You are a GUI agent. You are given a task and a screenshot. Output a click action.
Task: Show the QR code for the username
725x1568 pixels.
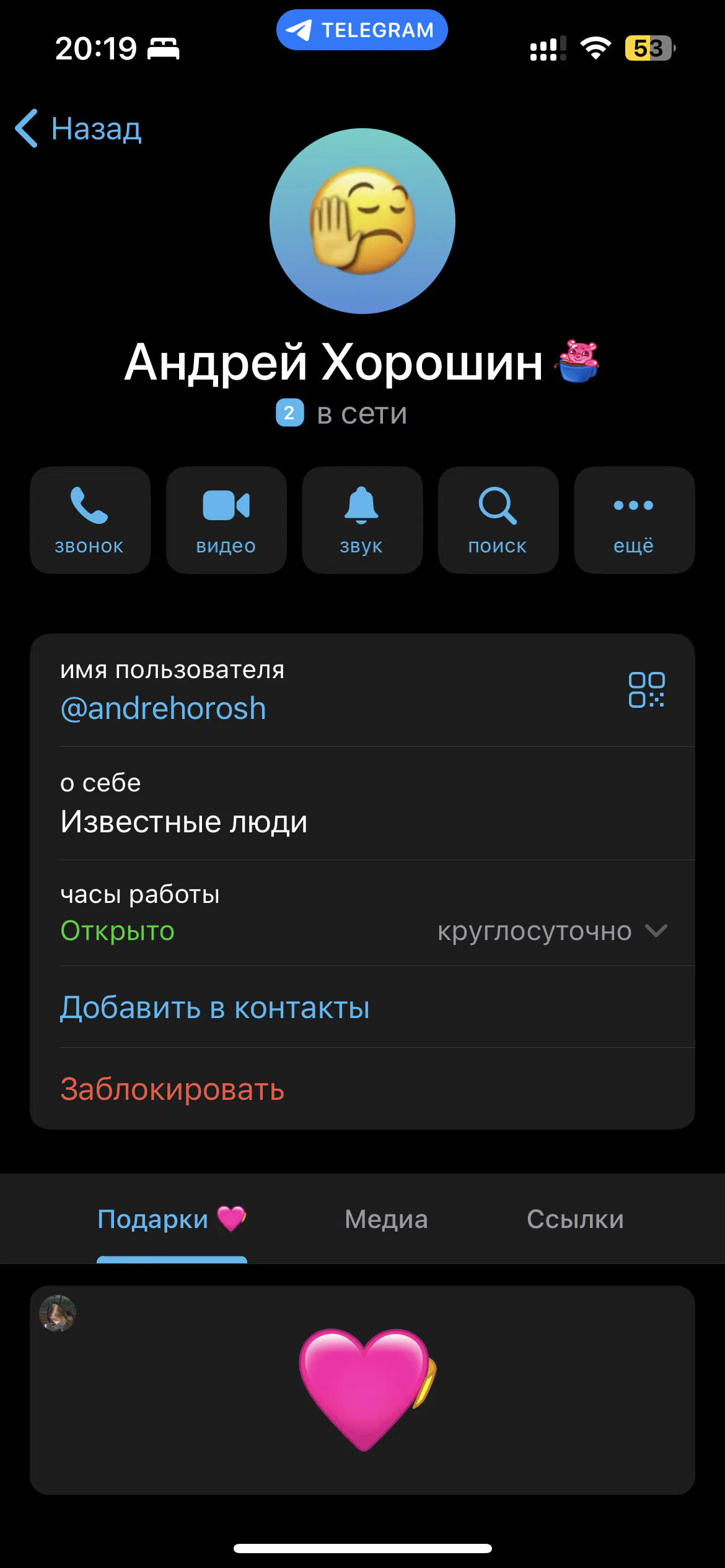tap(646, 690)
